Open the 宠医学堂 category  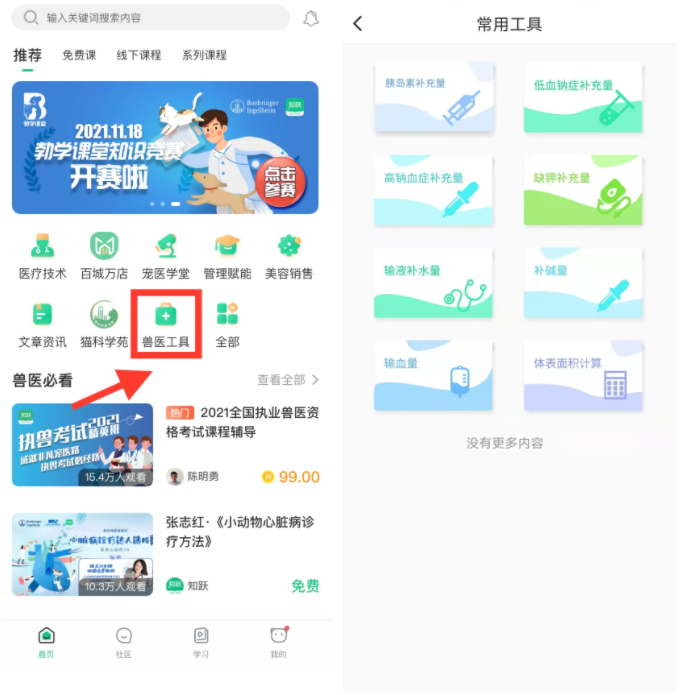[x=165, y=255]
